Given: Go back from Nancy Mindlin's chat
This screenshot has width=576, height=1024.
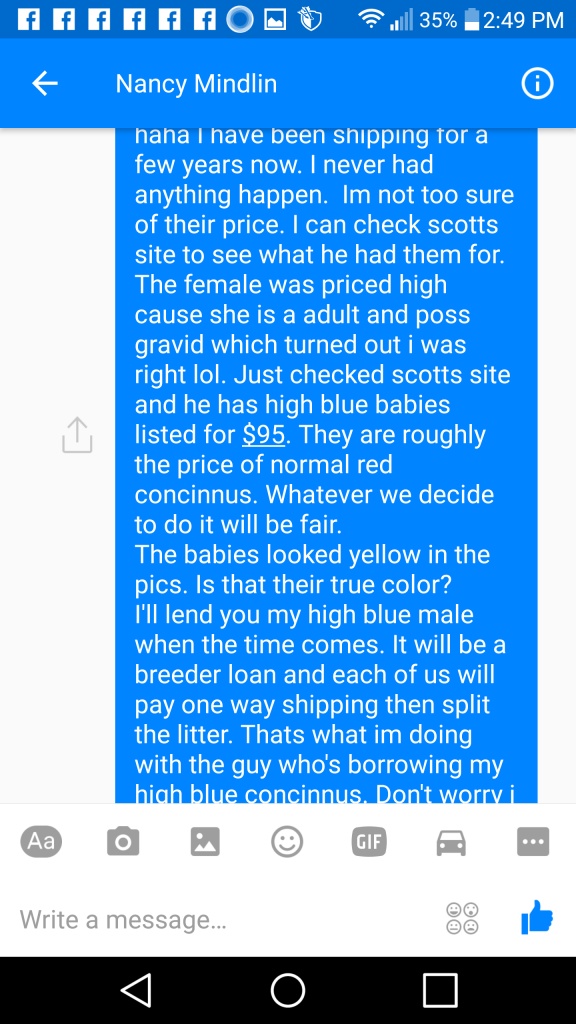Looking at the screenshot, I should point(45,84).
